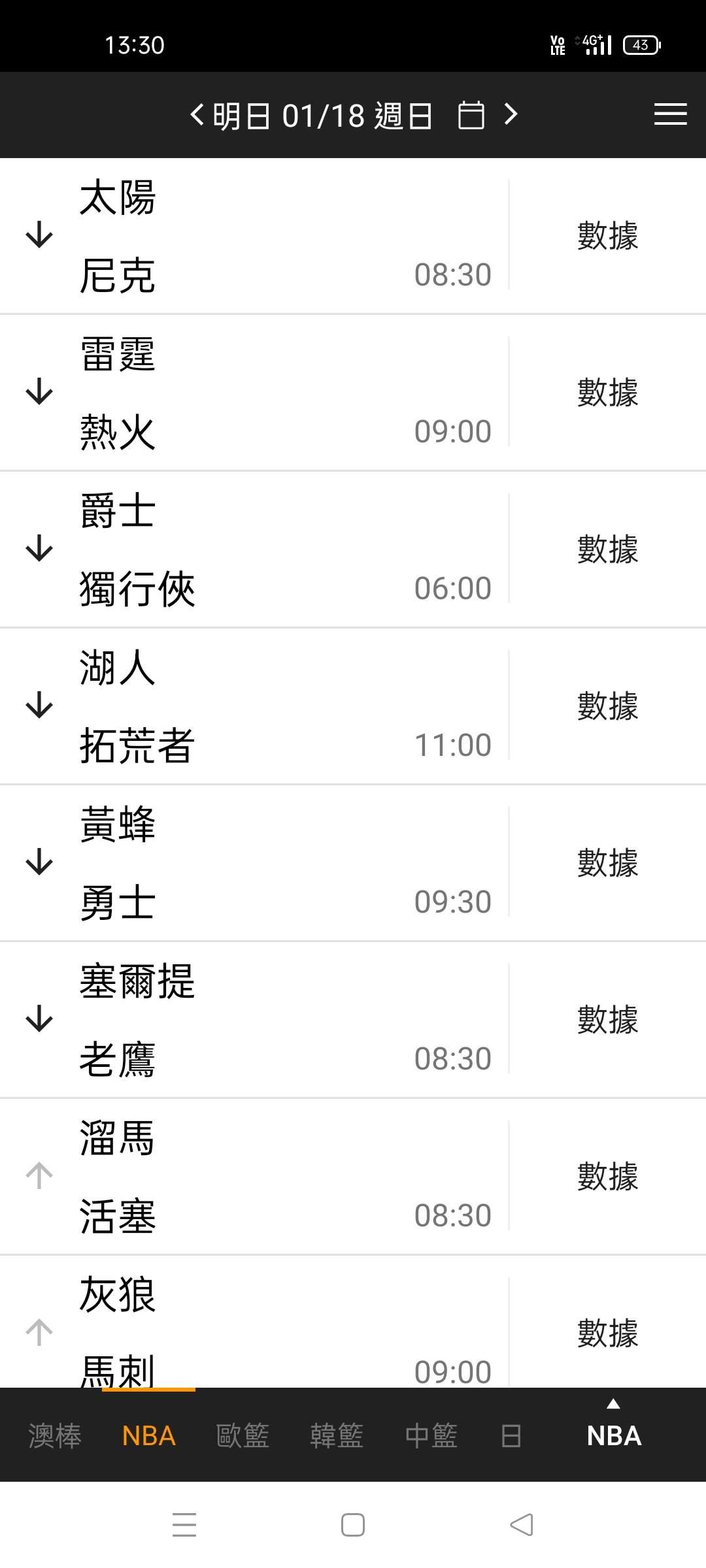Open the calendar date picker
The height and width of the screenshot is (1568, 706).
click(471, 116)
